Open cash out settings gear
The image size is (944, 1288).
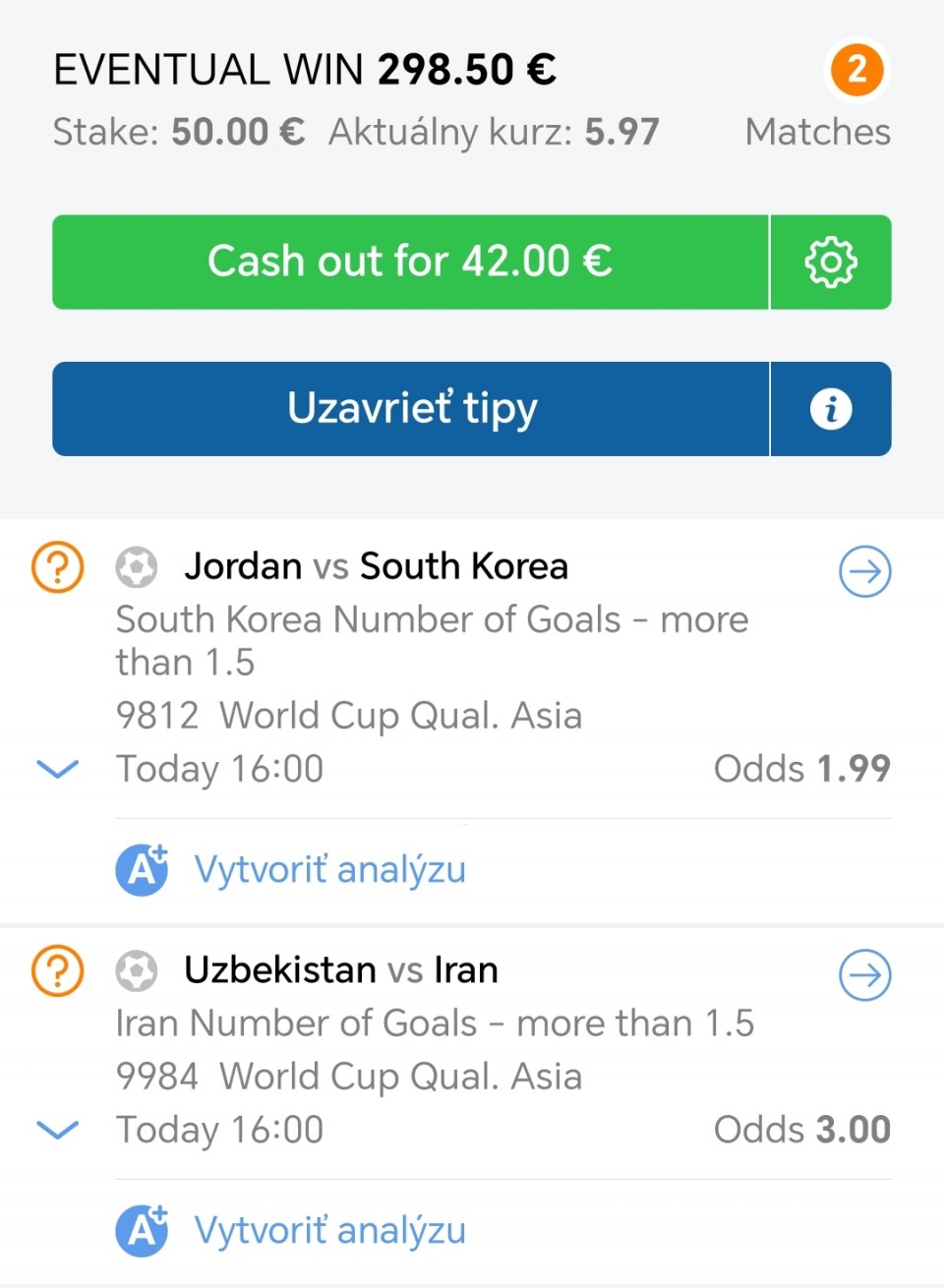point(831,263)
